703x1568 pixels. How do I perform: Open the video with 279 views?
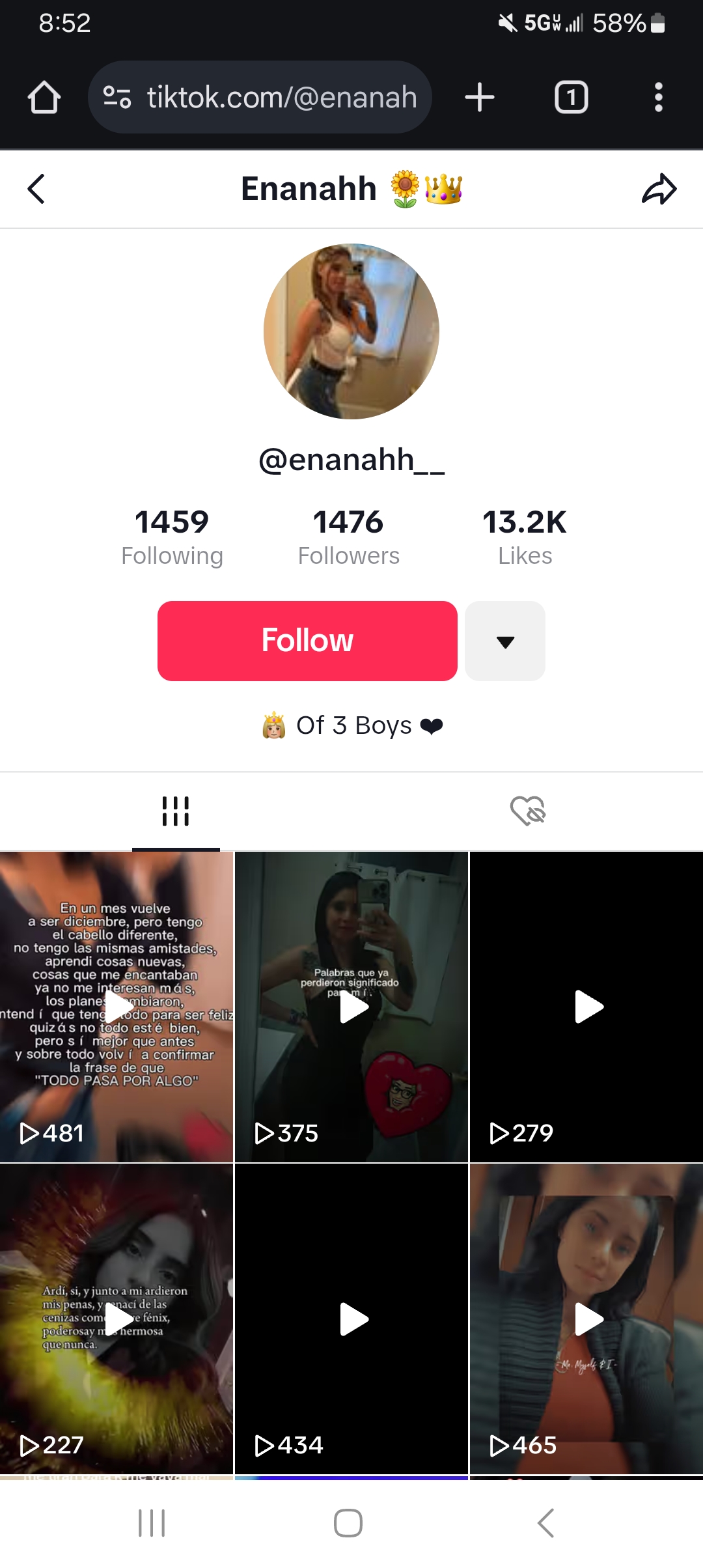point(586,1007)
